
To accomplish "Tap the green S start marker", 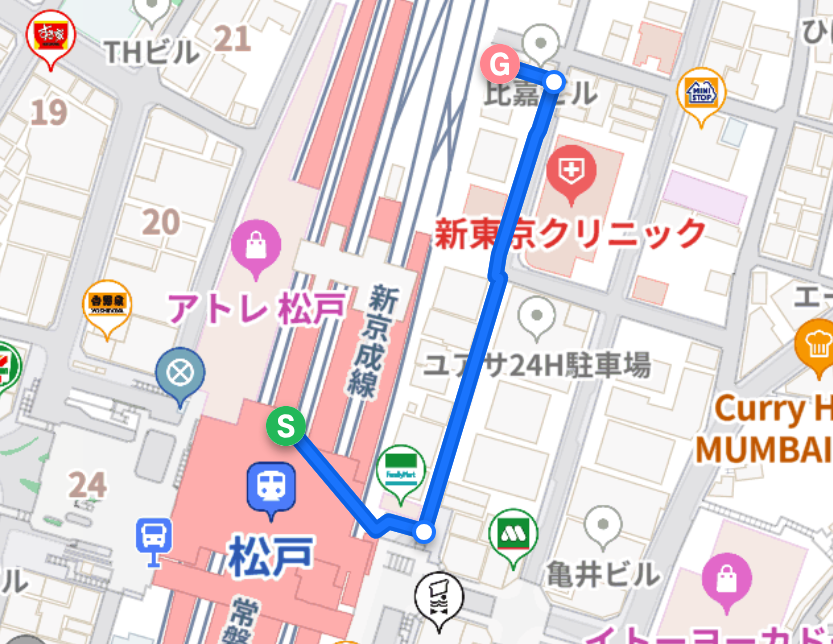I will point(285,426).
